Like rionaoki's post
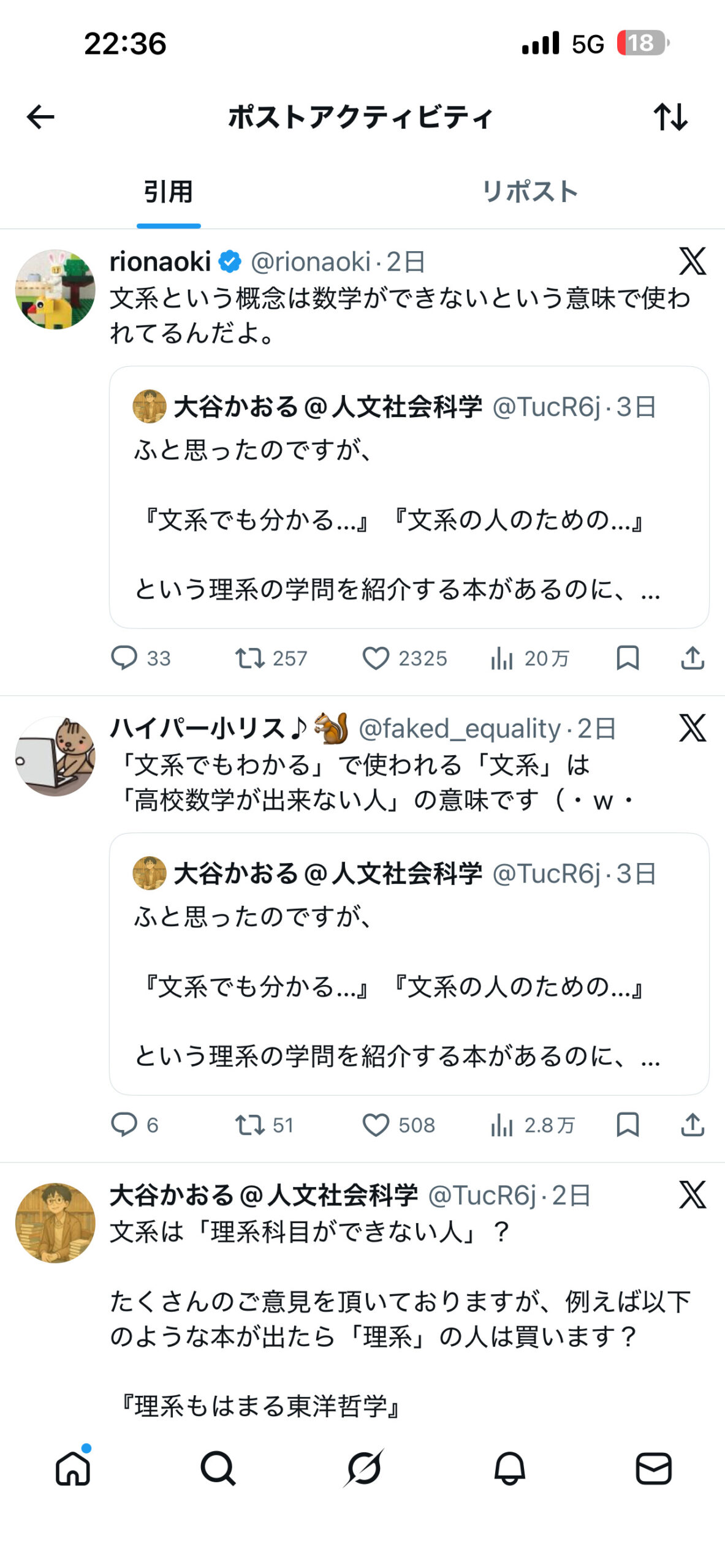The width and height of the screenshot is (725, 1568). [x=376, y=658]
